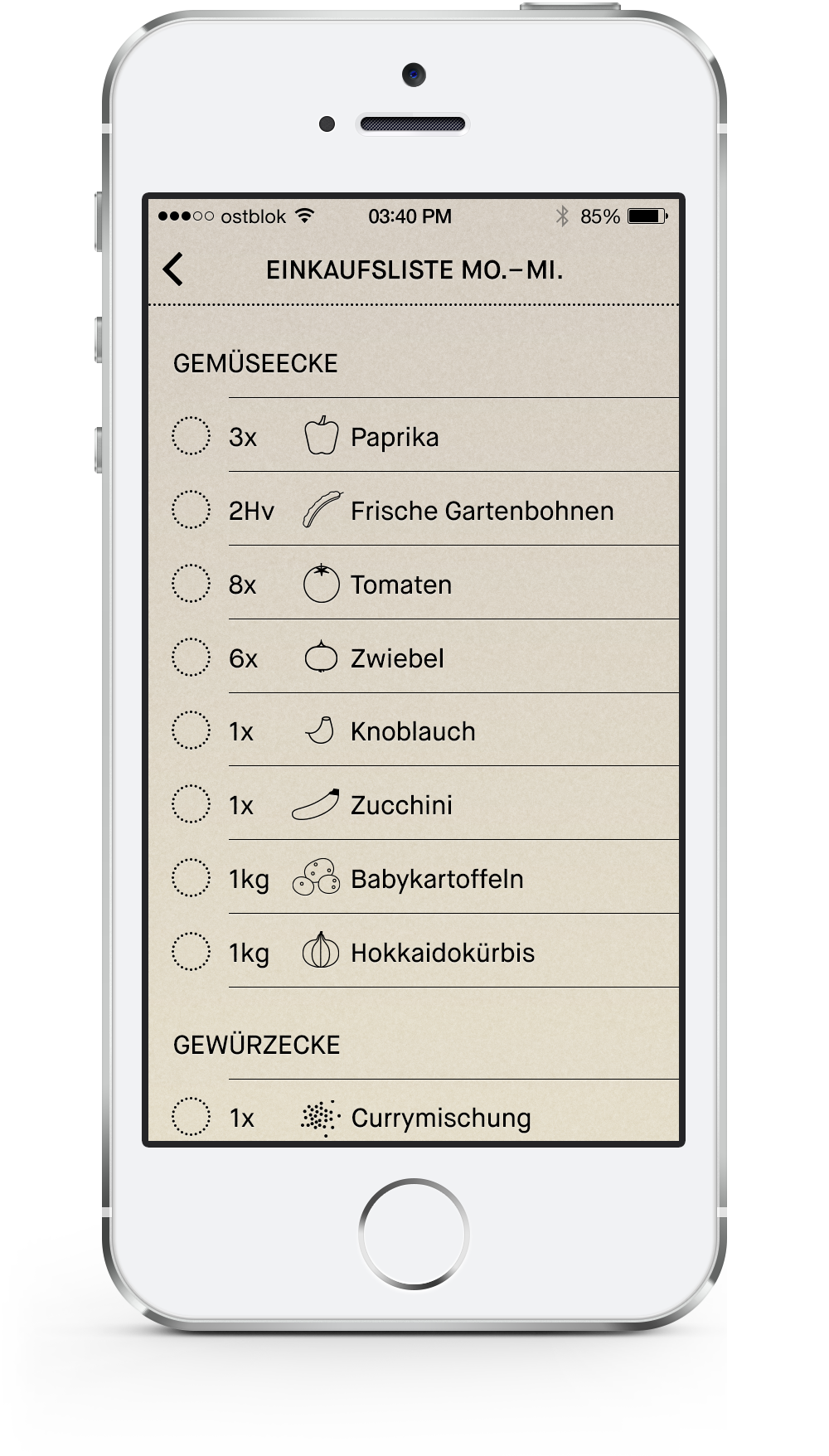This screenshot has width=829, height=1456.
Task: Check the Hokkaidokürbis item
Action: coord(191,952)
